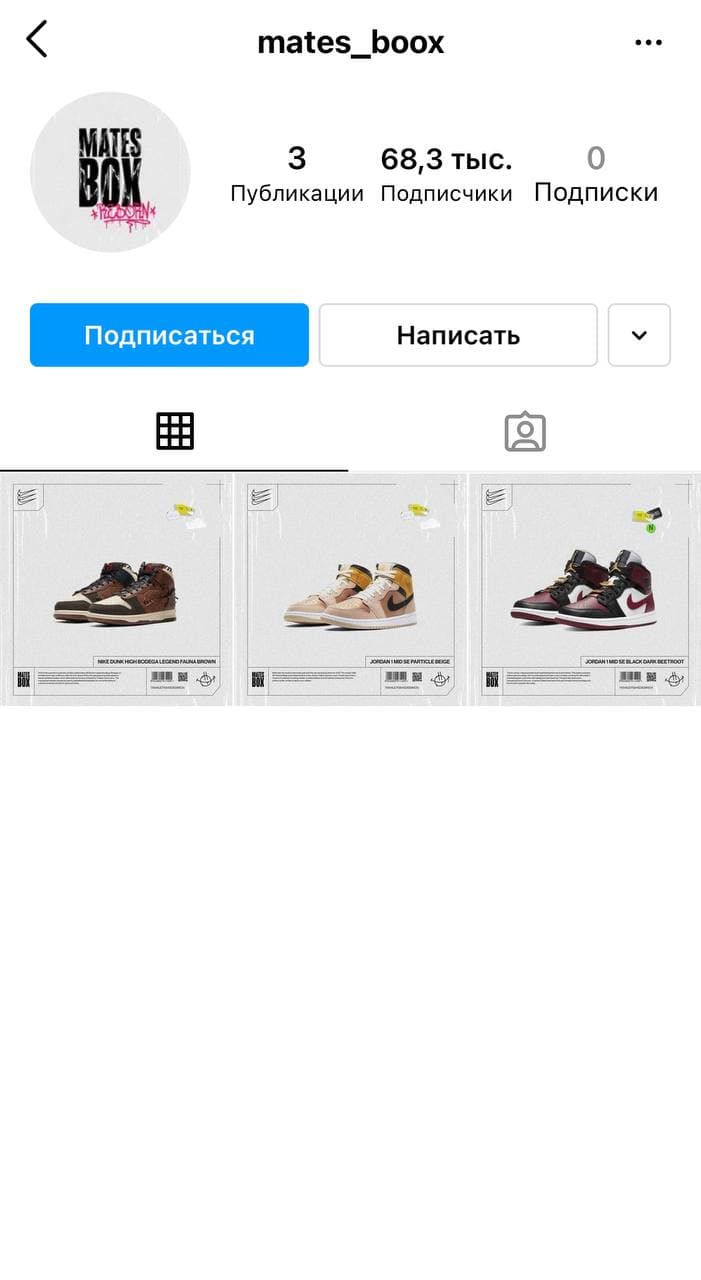
Task: View the Подписки following list
Action: (596, 174)
